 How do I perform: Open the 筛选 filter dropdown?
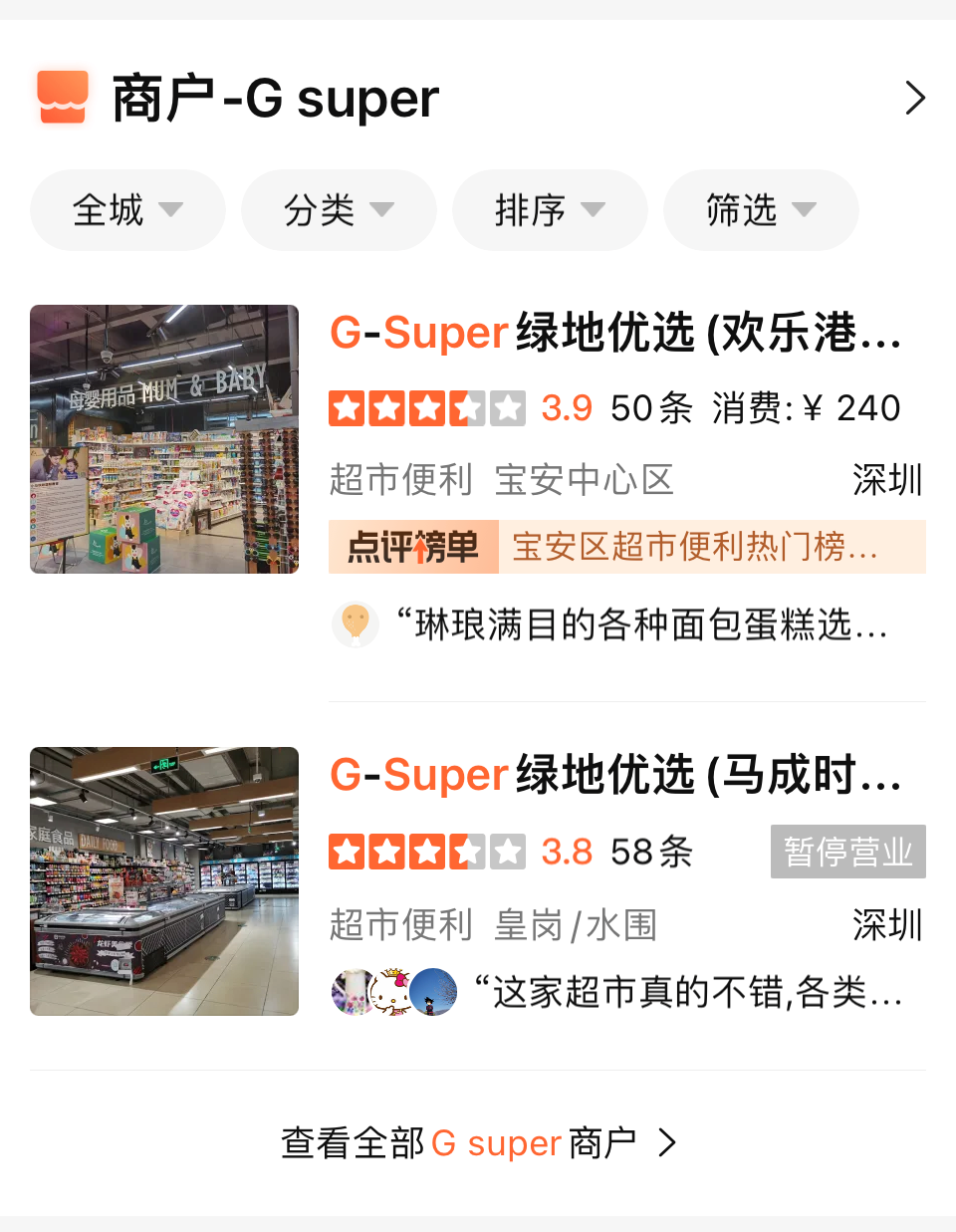pos(761,210)
